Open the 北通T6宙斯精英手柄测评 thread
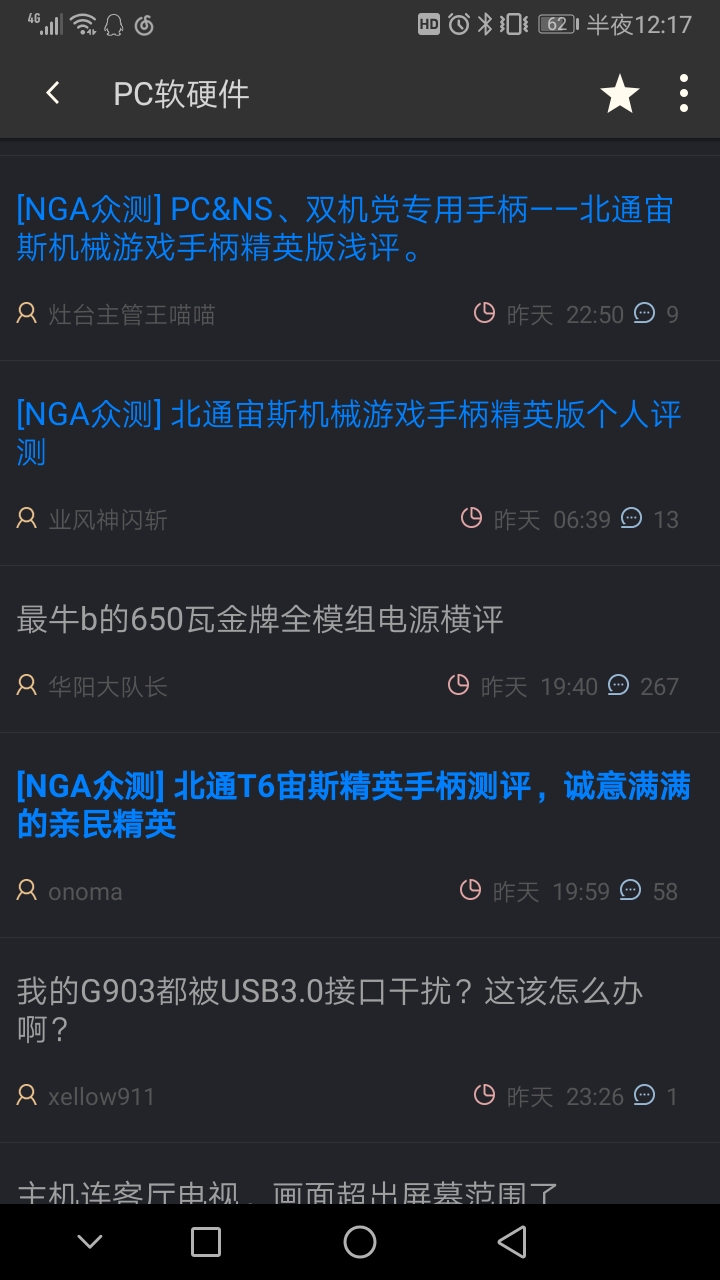 click(353, 805)
